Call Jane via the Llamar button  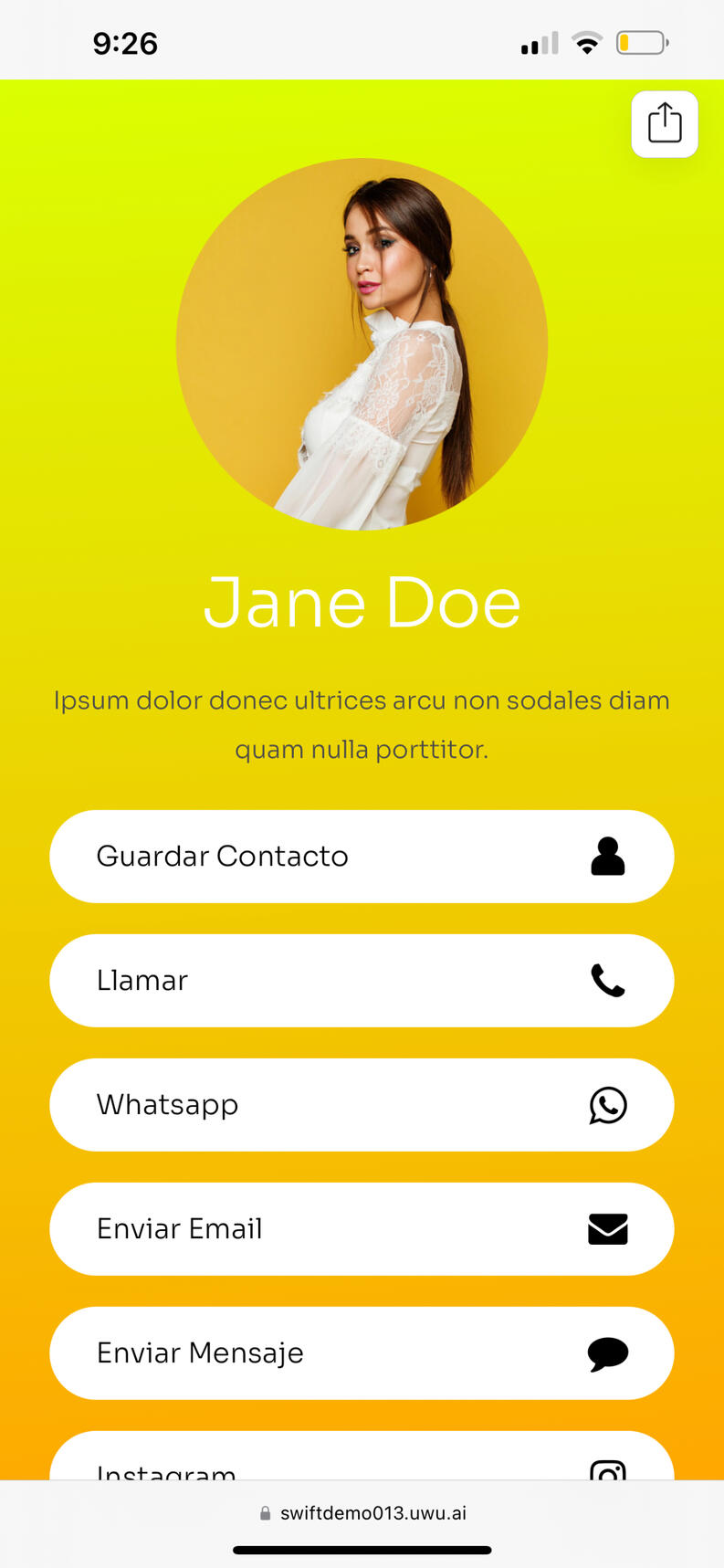point(362,980)
